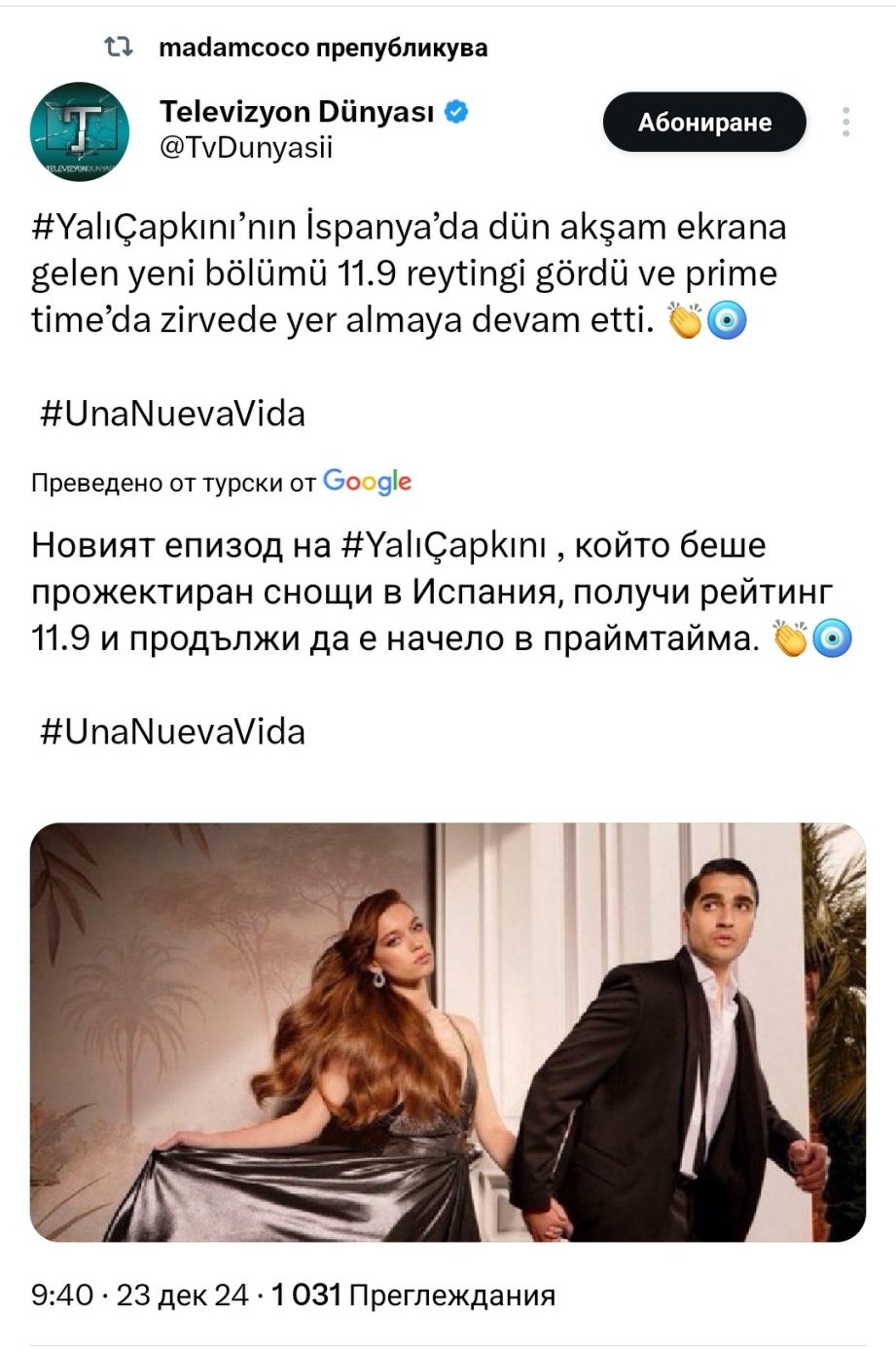Open the tweet photo of the couple
896x1347 pixels.
448,1032
